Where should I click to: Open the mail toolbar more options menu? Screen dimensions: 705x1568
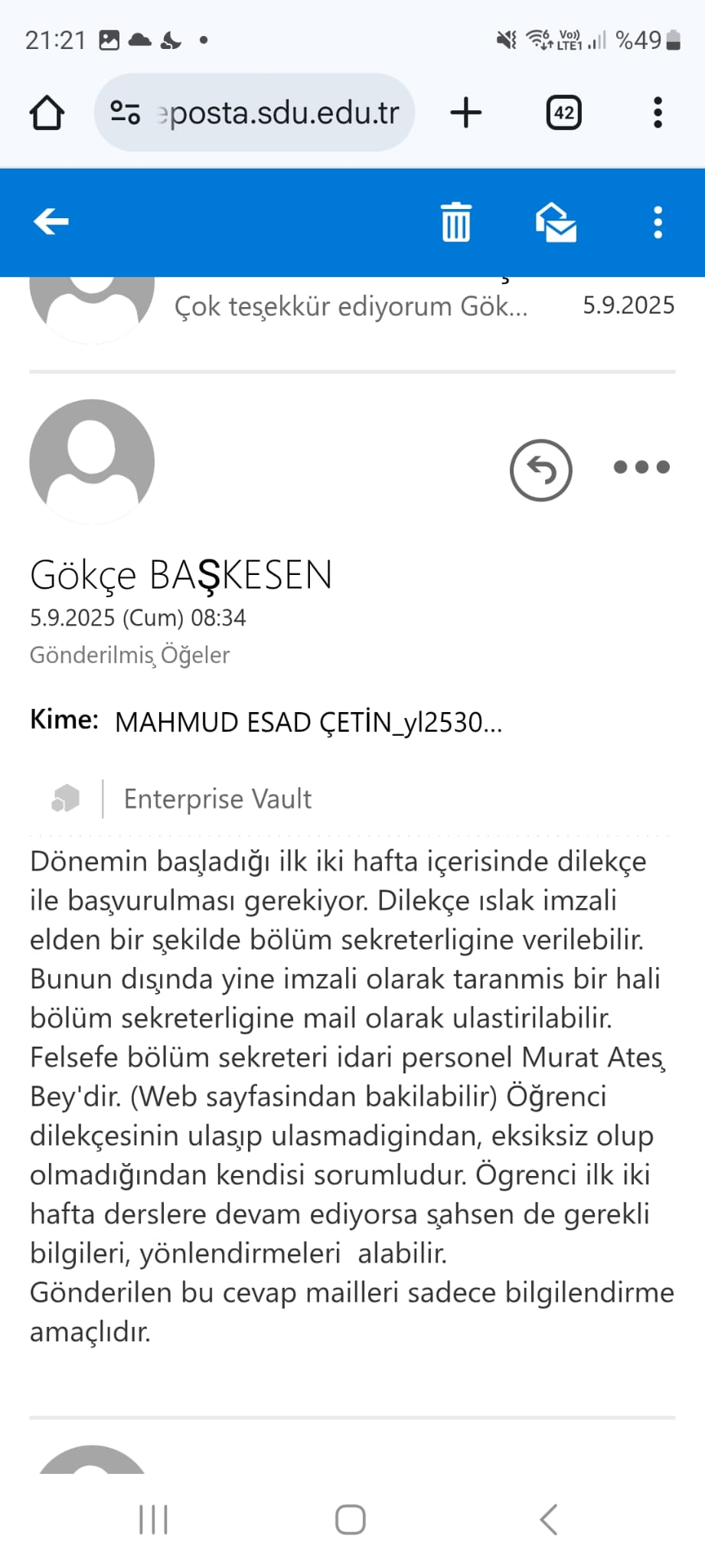(x=657, y=222)
